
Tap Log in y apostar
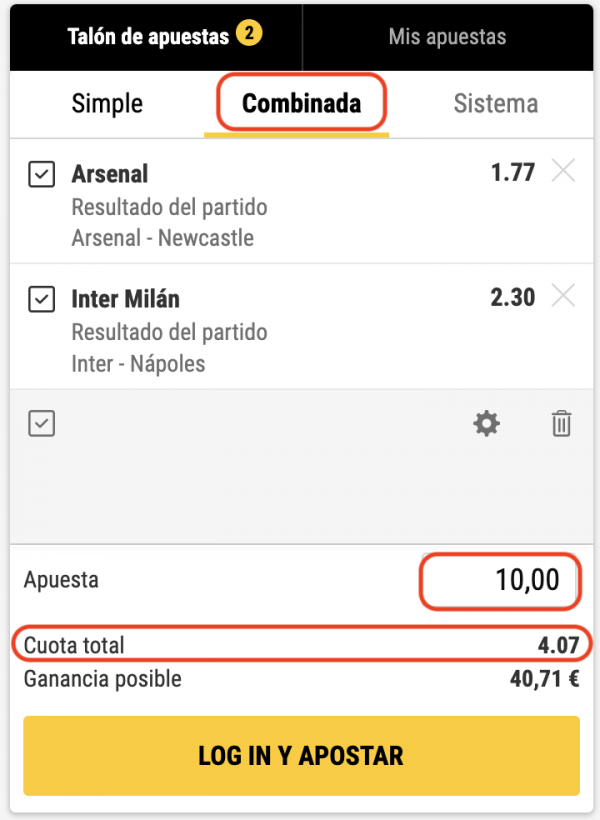click(x=301, y=755)
